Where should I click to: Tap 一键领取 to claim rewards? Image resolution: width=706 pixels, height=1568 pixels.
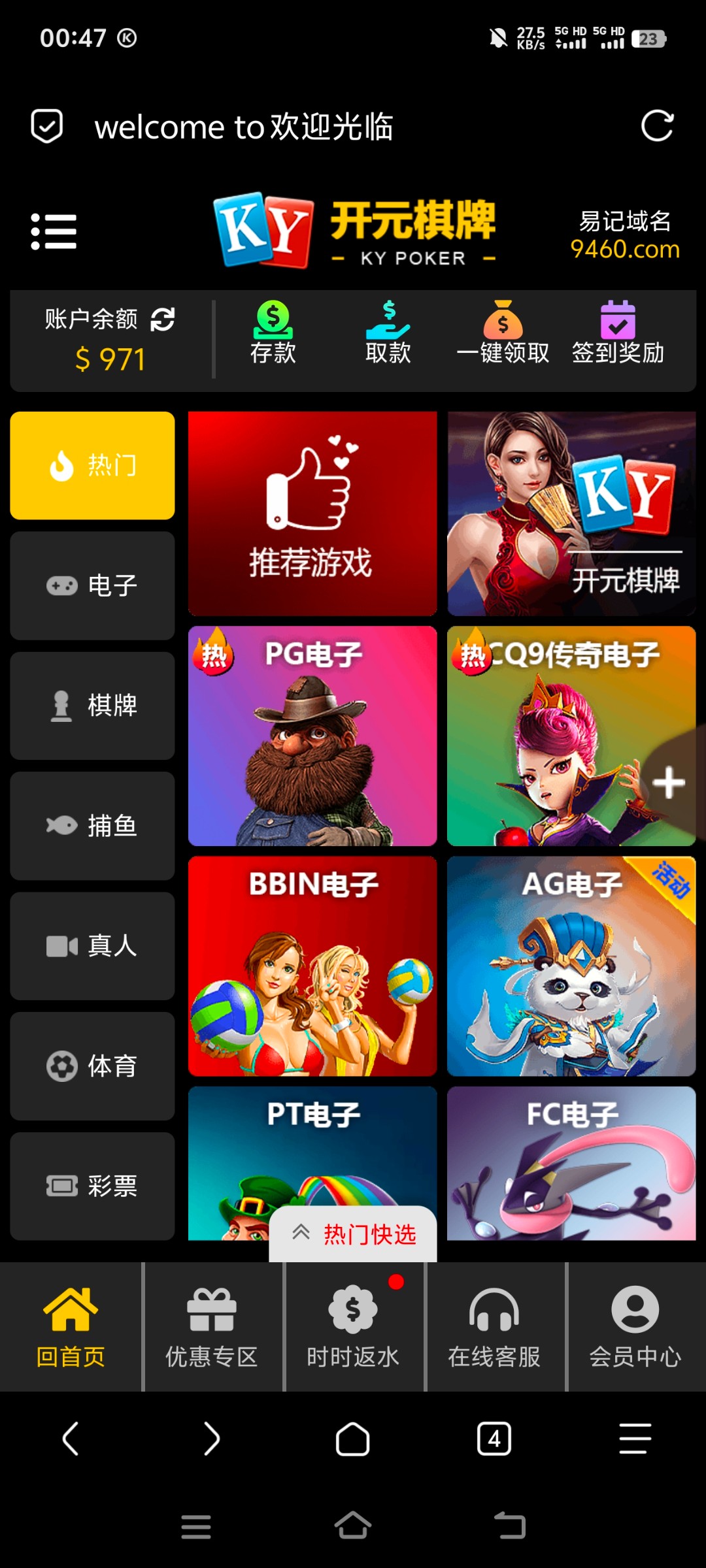point(503,333)
